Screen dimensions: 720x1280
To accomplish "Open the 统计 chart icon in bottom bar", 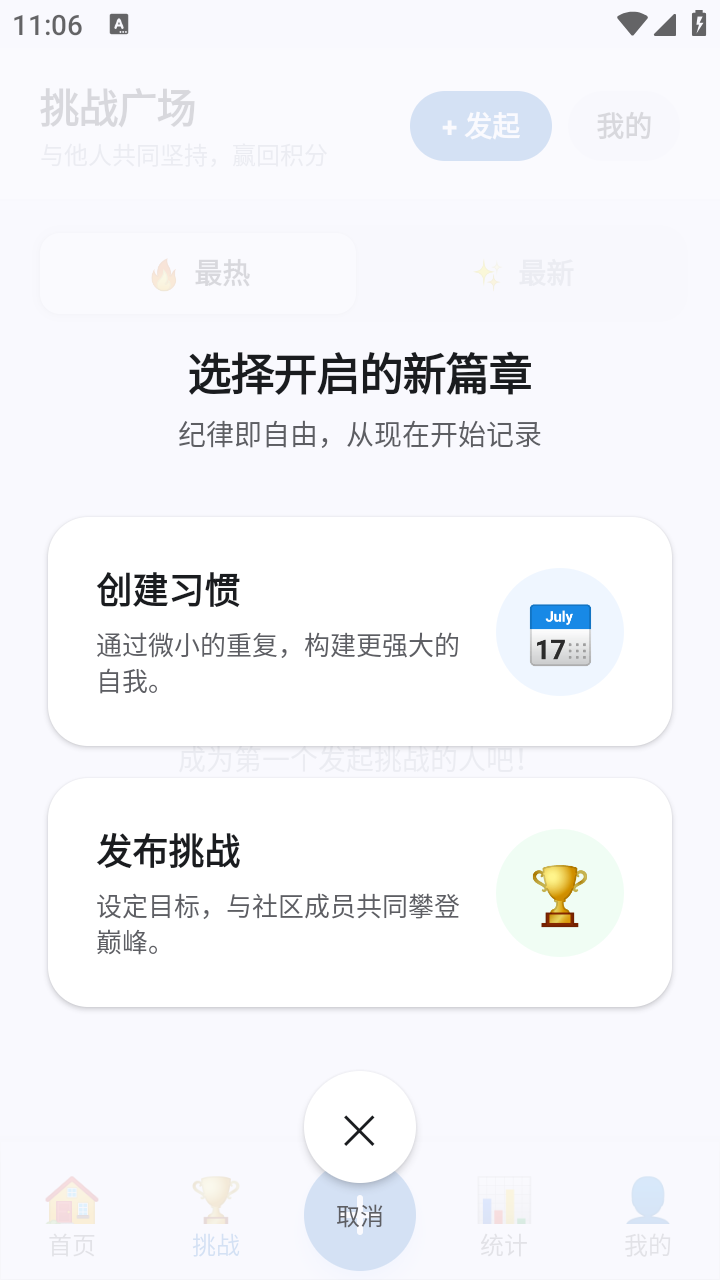I will pyautogui.click(x=504, y=1200).
